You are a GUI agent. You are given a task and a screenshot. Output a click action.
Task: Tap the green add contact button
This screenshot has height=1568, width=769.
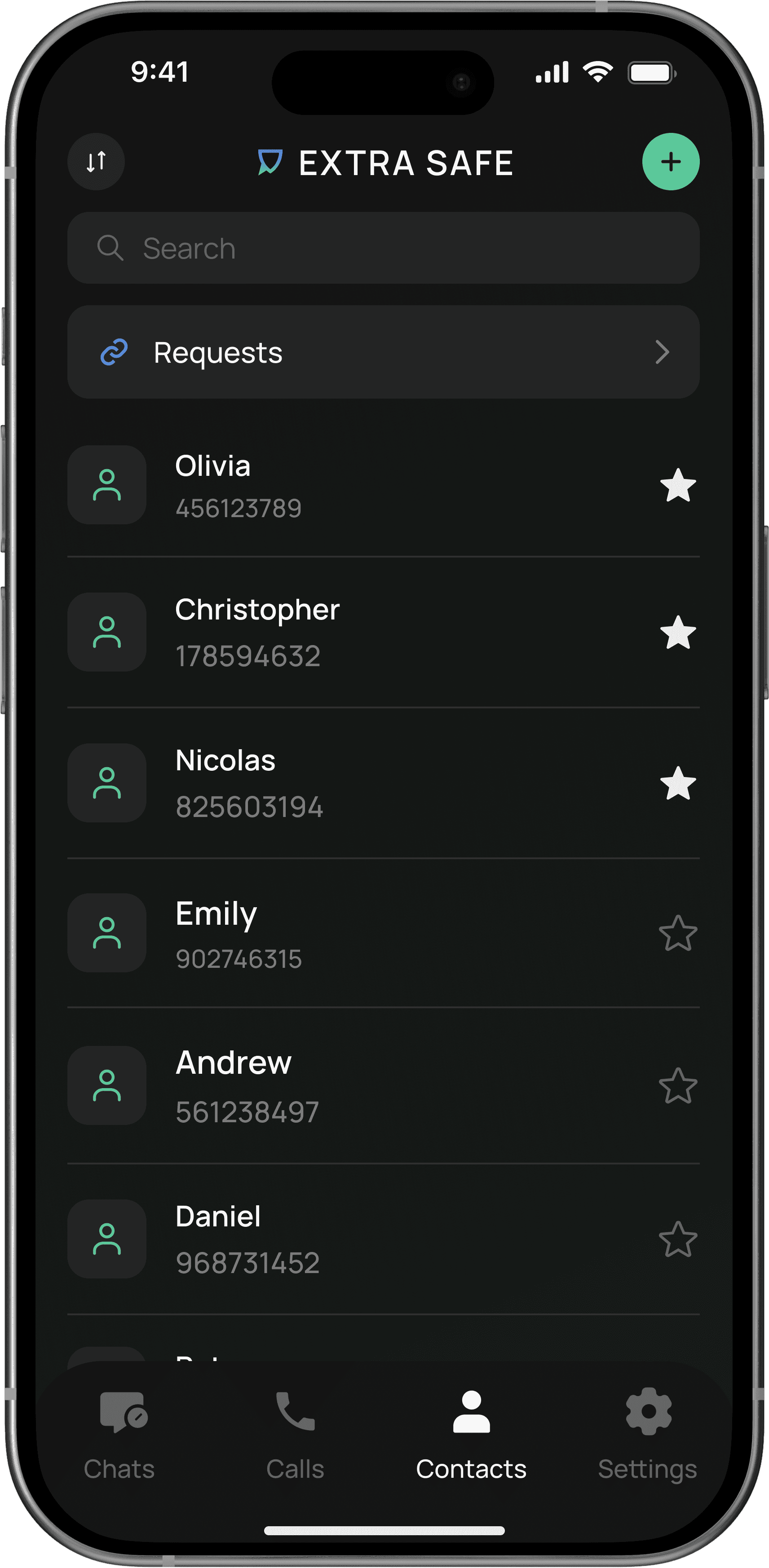[670, 161]
